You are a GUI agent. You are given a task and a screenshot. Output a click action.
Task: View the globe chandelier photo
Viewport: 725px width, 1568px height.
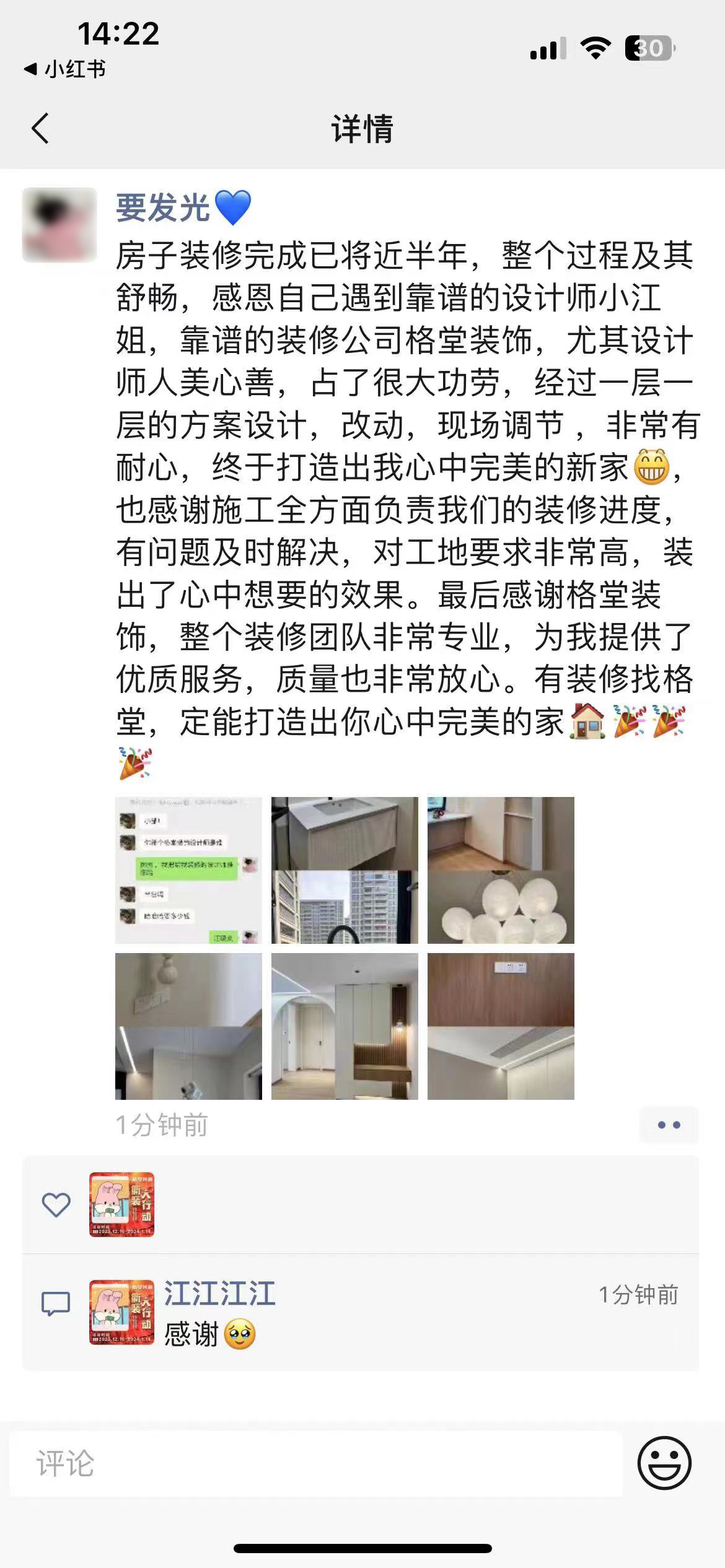[x=501, y=870]
